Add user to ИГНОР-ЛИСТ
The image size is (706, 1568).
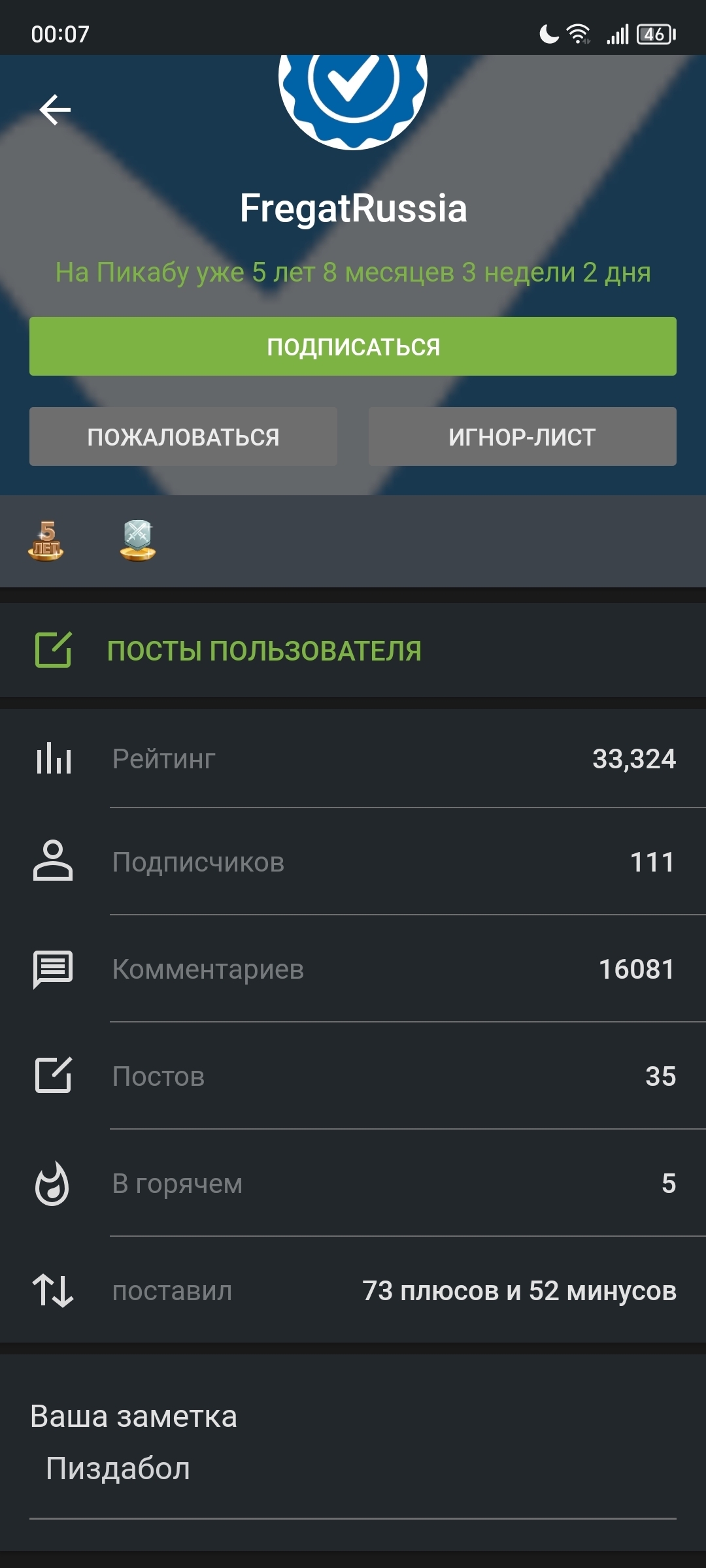[522, 436]
